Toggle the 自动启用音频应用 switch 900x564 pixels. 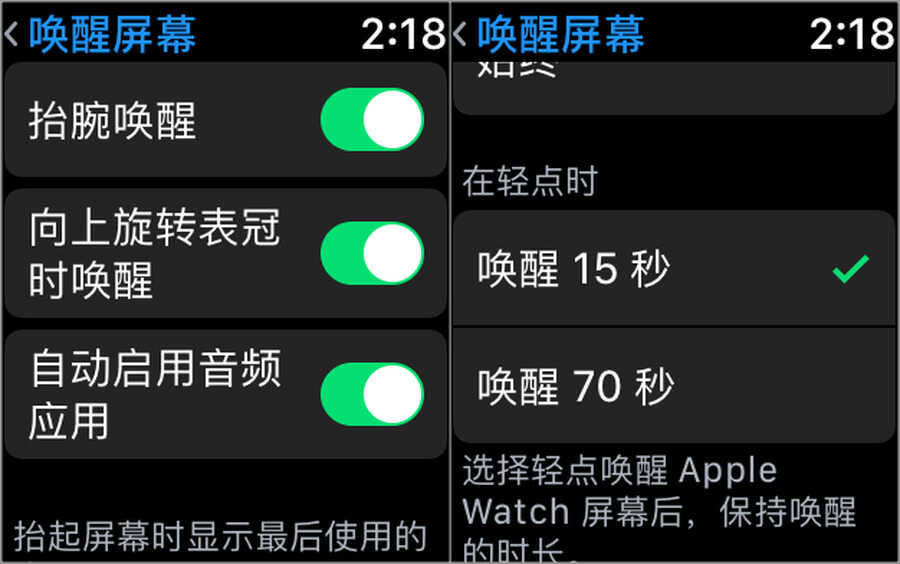[372, 394]
